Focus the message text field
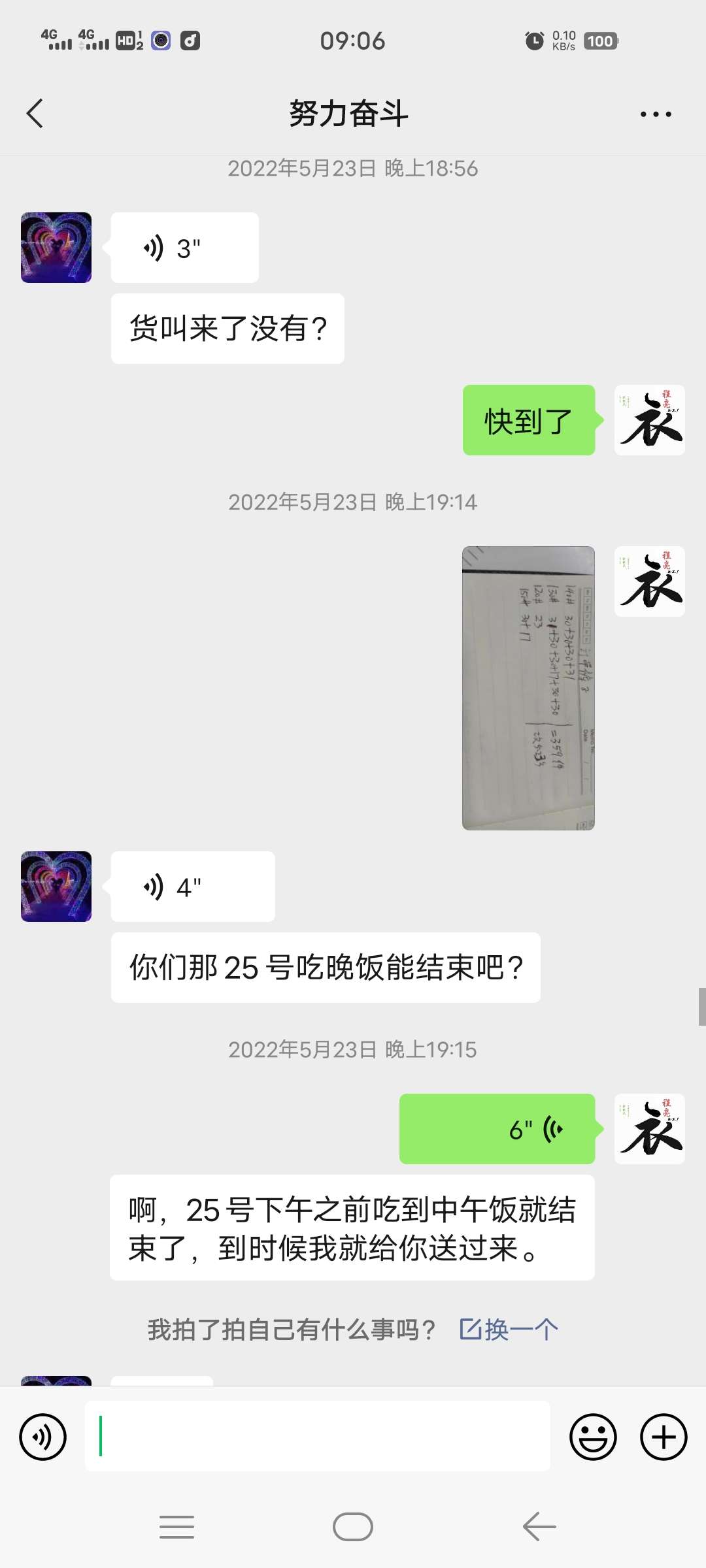706x1568 pixels. coord(317,1437)
